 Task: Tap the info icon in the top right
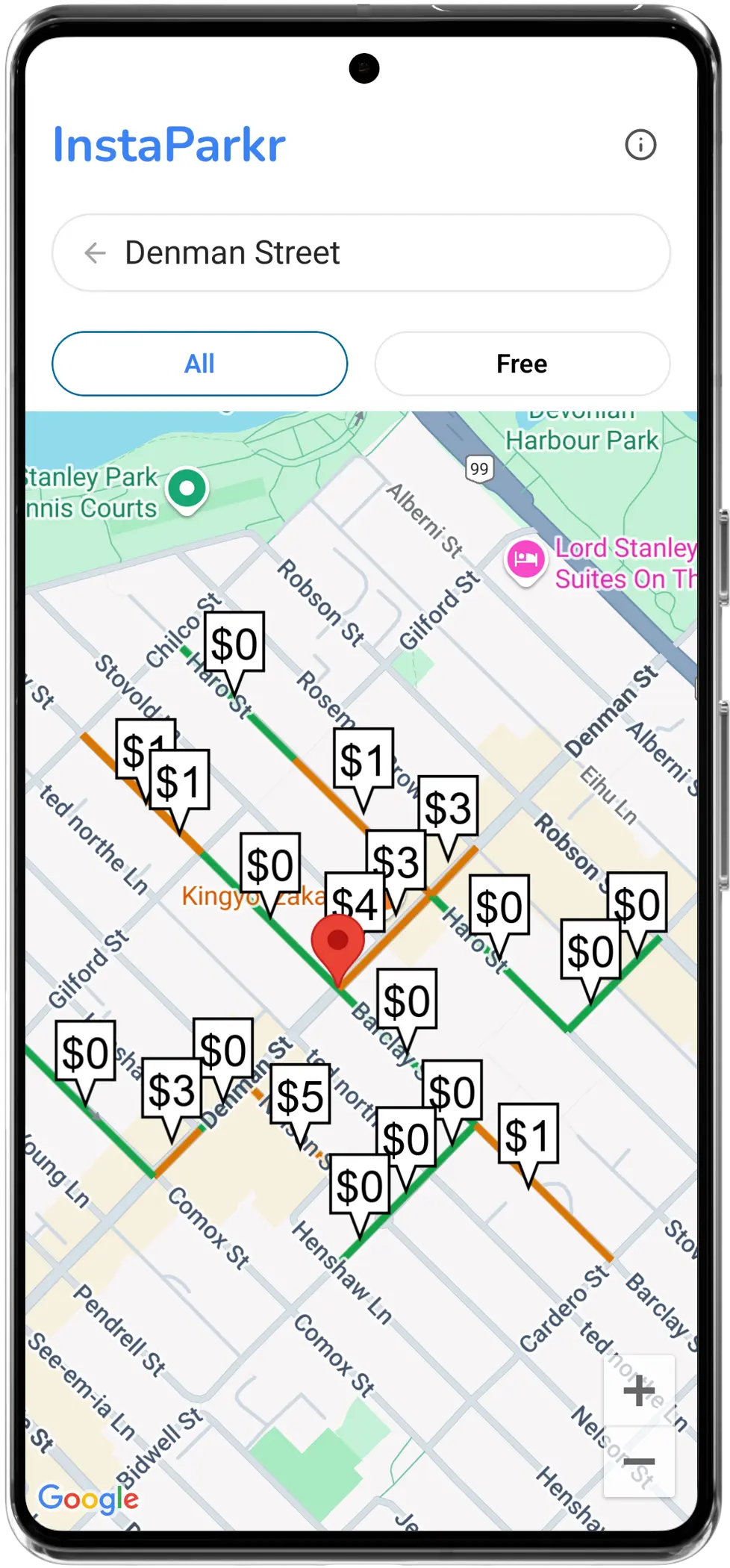[x=643, y=145]
